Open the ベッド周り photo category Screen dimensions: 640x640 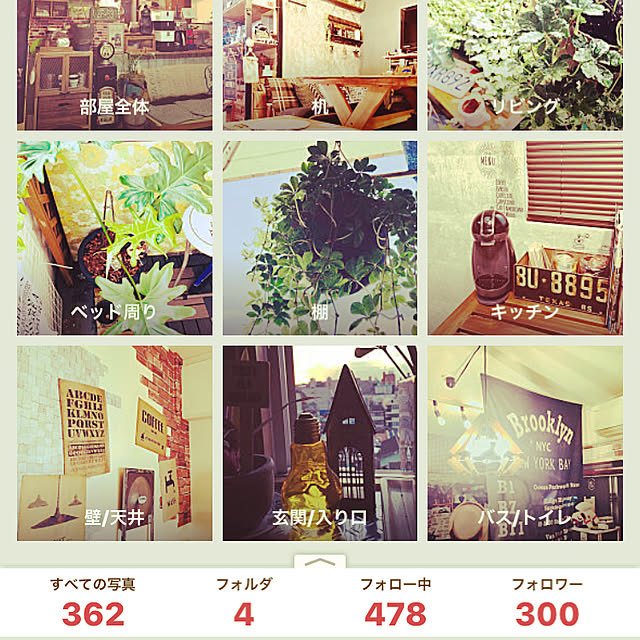point(114,238)
